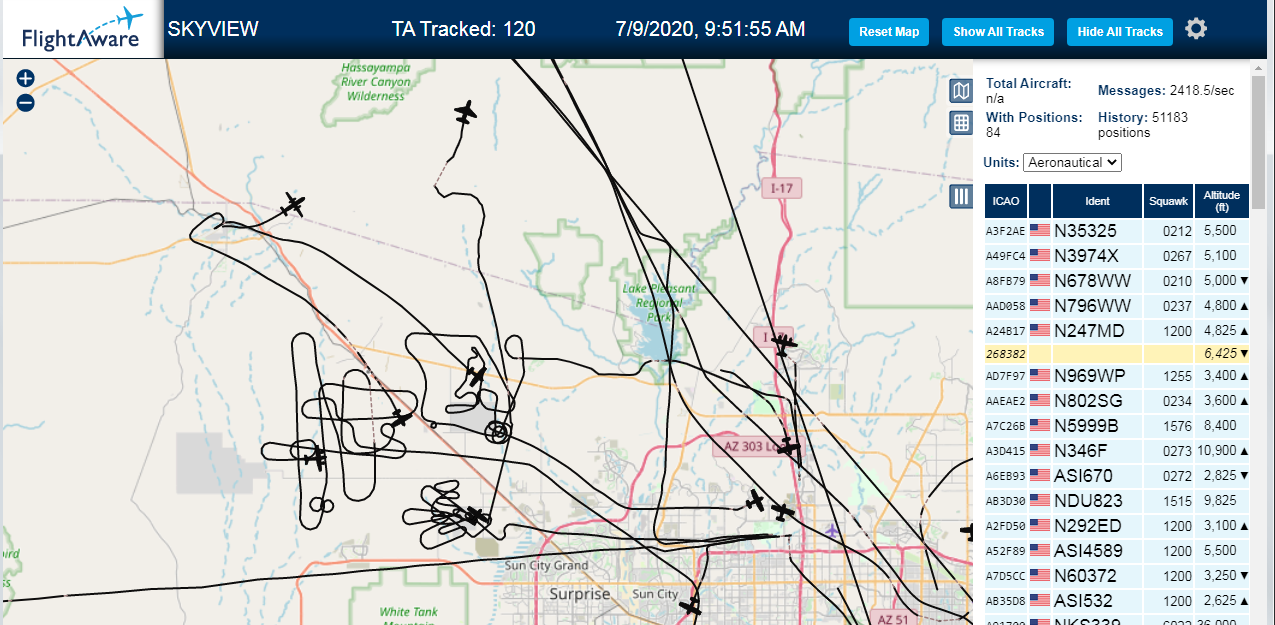The image size is (1275, 625).
Task: Tap the Reset Map button
Action: pos(889,32)
